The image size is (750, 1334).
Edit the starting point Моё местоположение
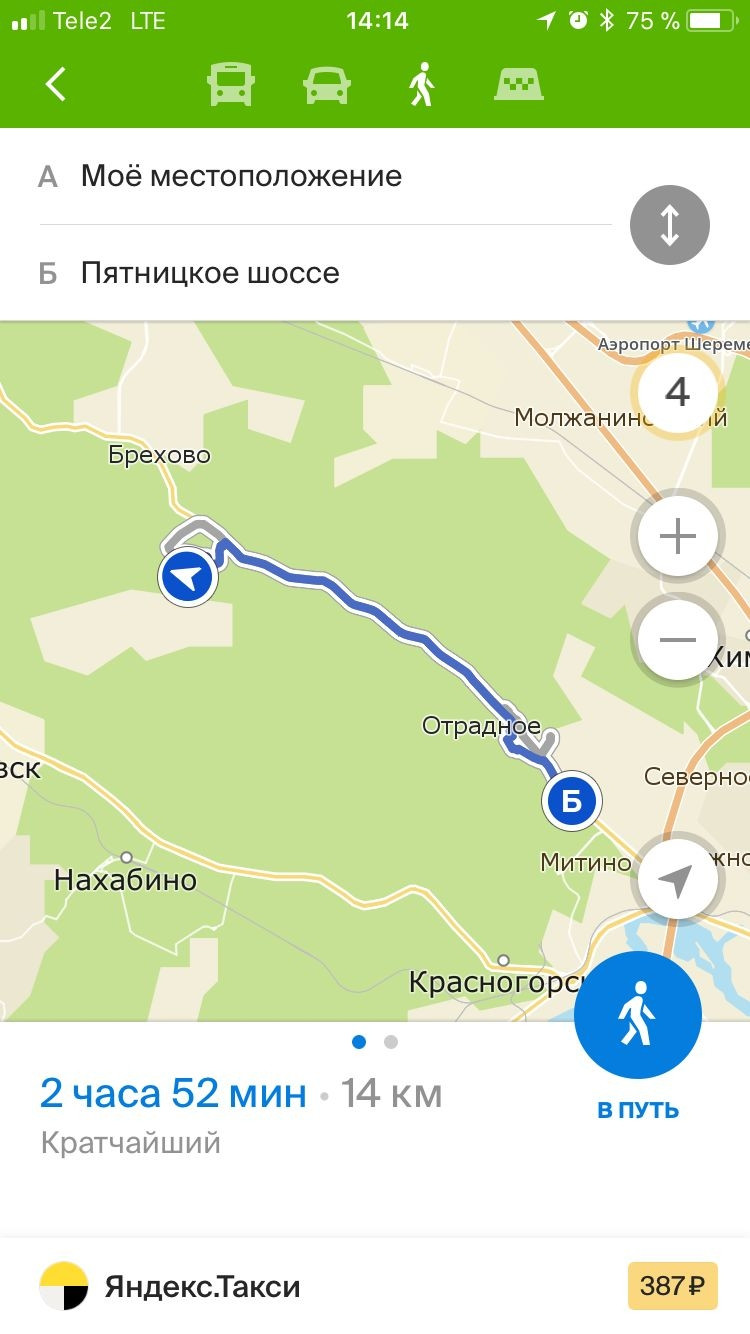[x=325, y=177]
